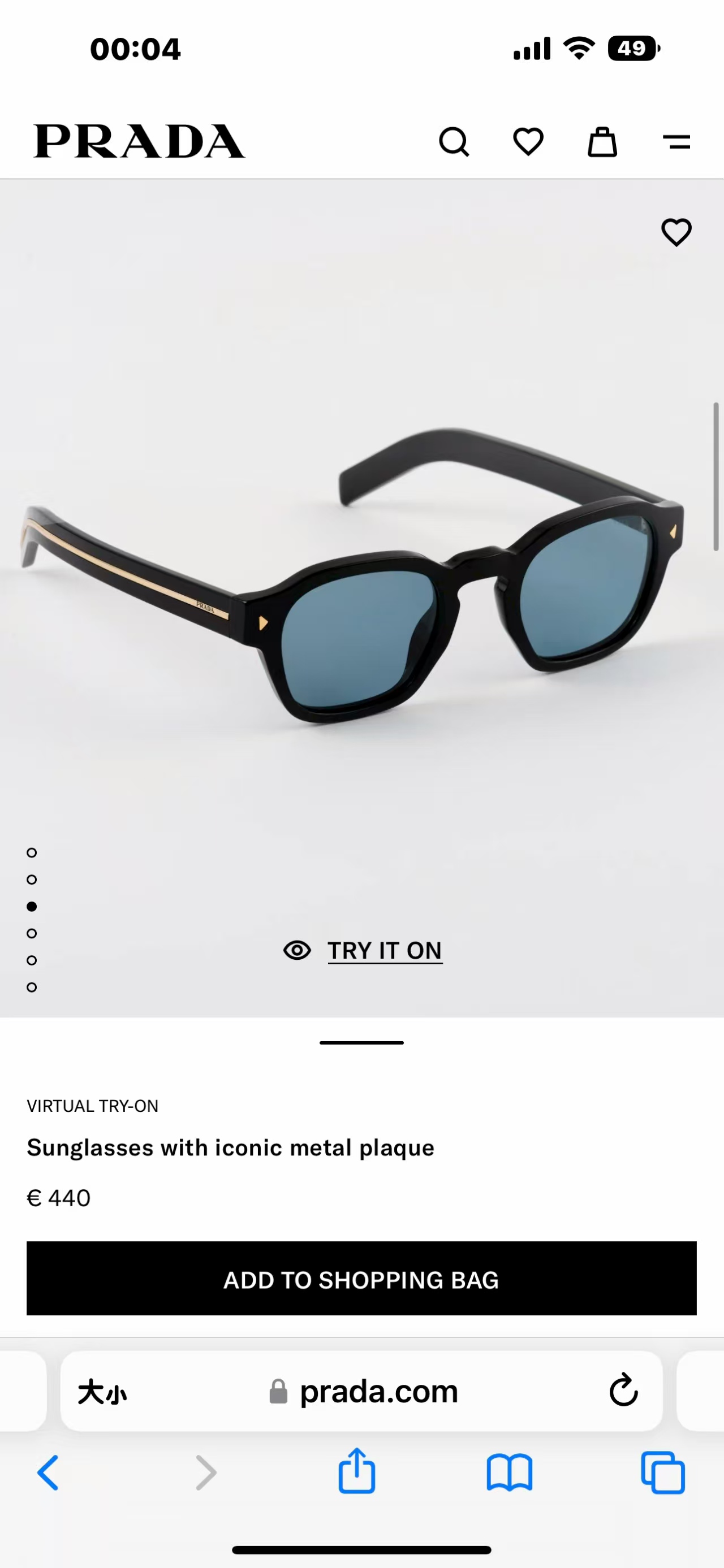724x1568 pixels.
Task: Share this page via Safari share button
Action: pos(357,1471)
